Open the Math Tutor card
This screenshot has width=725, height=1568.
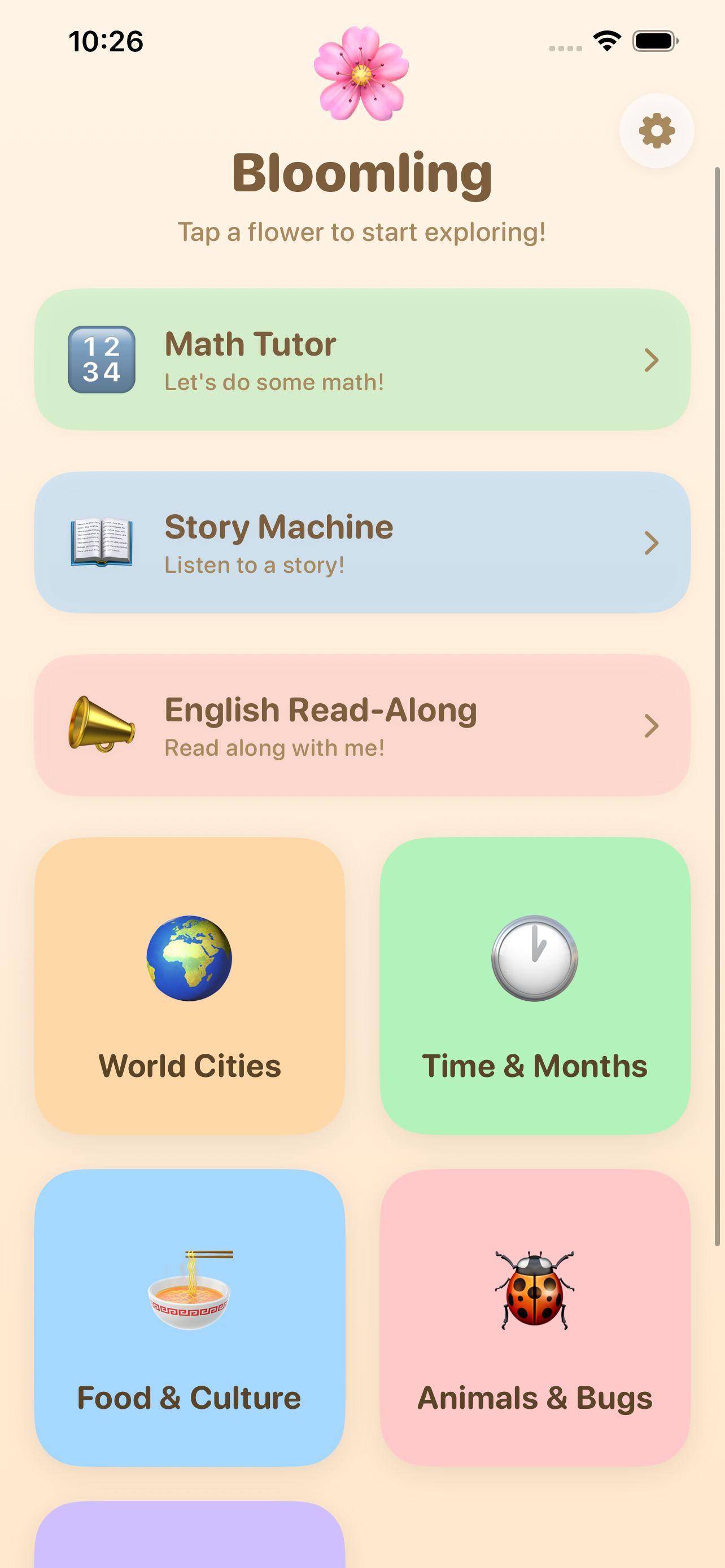point(362,360)
